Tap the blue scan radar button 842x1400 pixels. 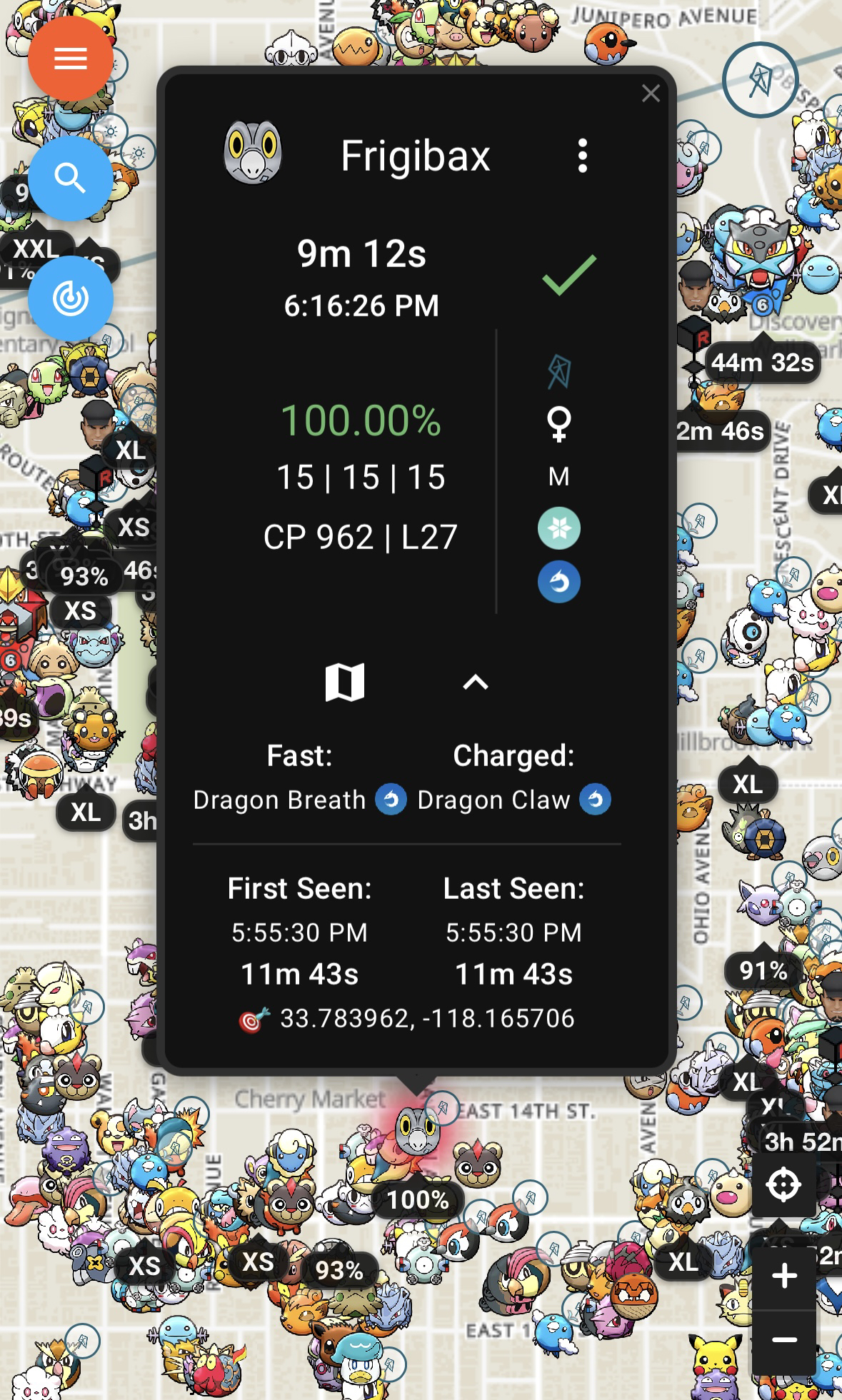pos(70,298)
